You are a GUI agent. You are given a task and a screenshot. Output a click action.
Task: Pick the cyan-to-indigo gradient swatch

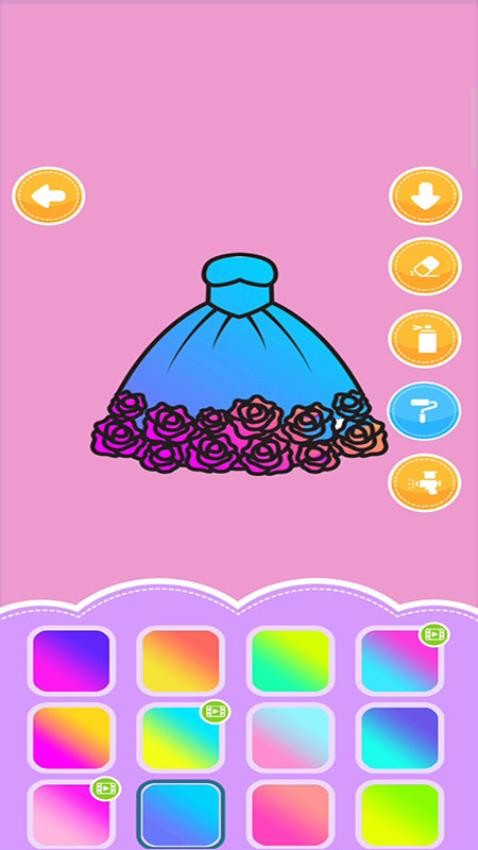pyautogui.click(x=399, y=738)
